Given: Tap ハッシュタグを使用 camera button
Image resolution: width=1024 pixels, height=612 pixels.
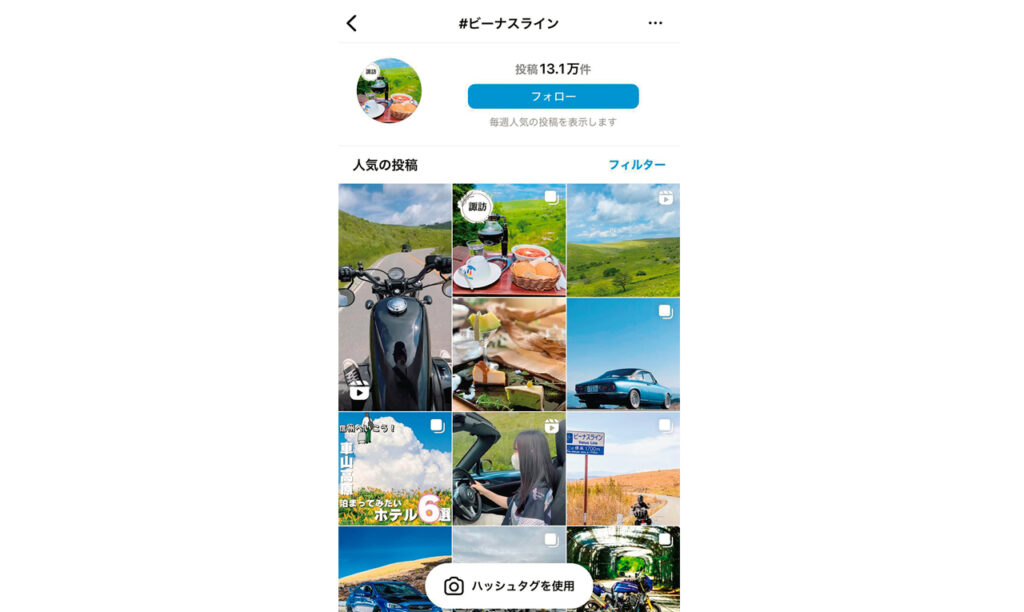Looking at the screenshot, I should [x=509, y=586].
